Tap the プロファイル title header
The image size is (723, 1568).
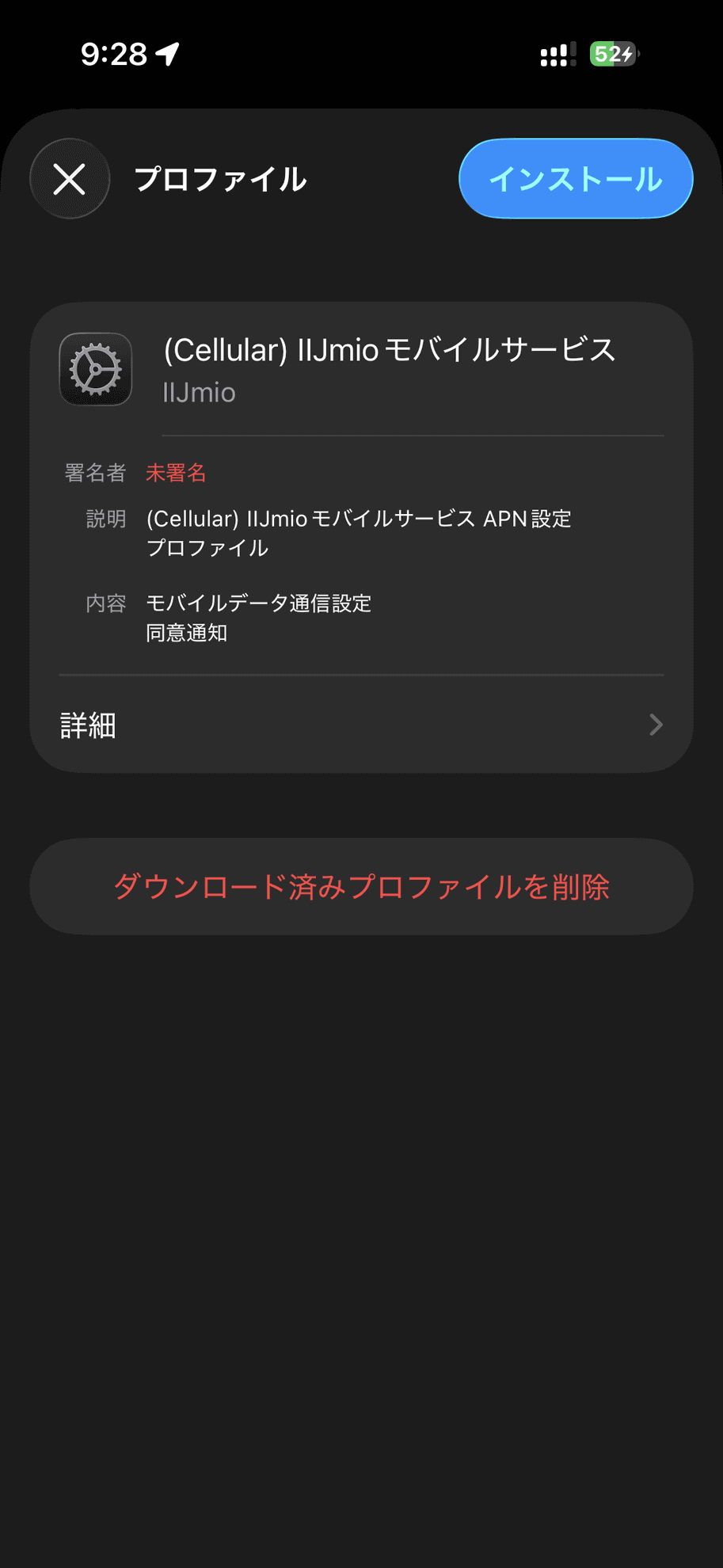pos(222,179)
